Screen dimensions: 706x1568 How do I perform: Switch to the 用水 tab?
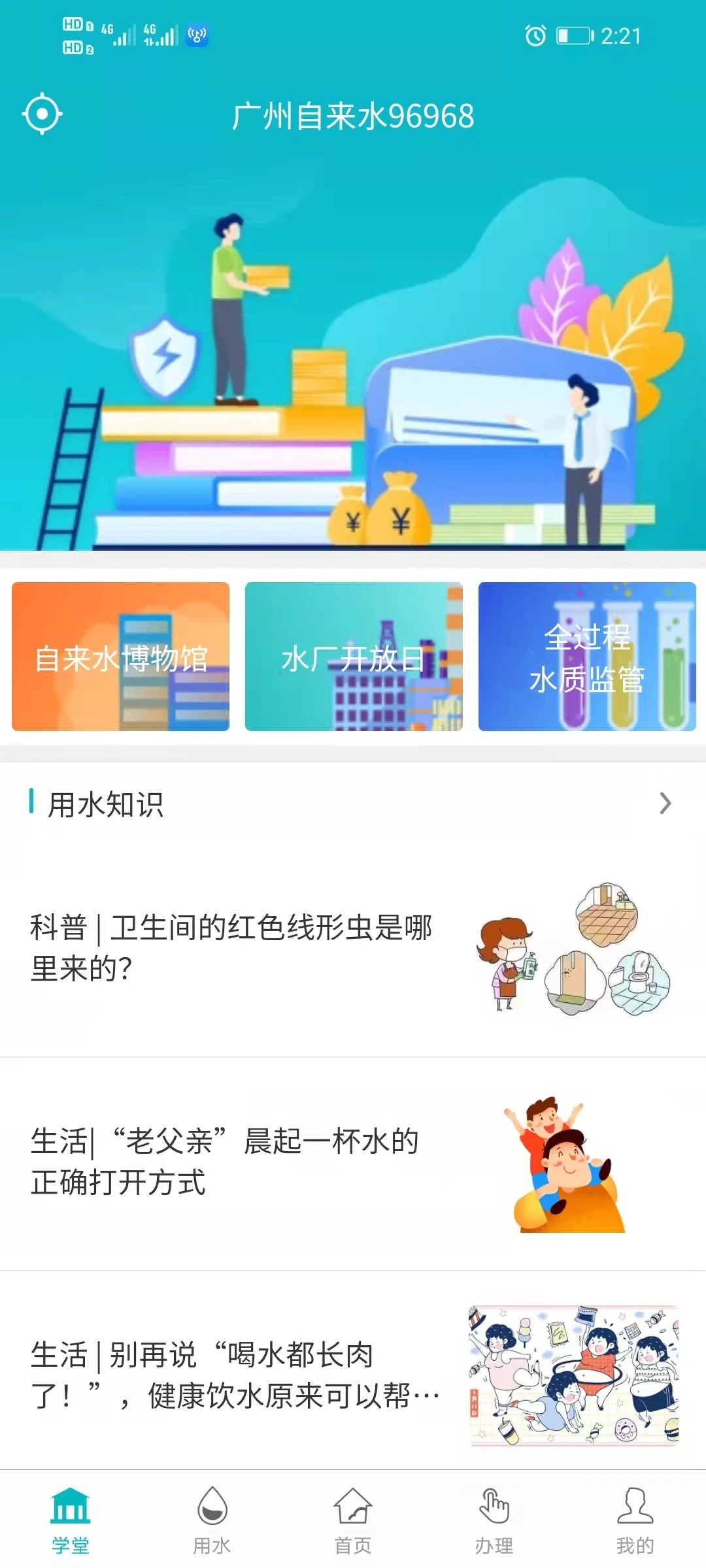212,1520
